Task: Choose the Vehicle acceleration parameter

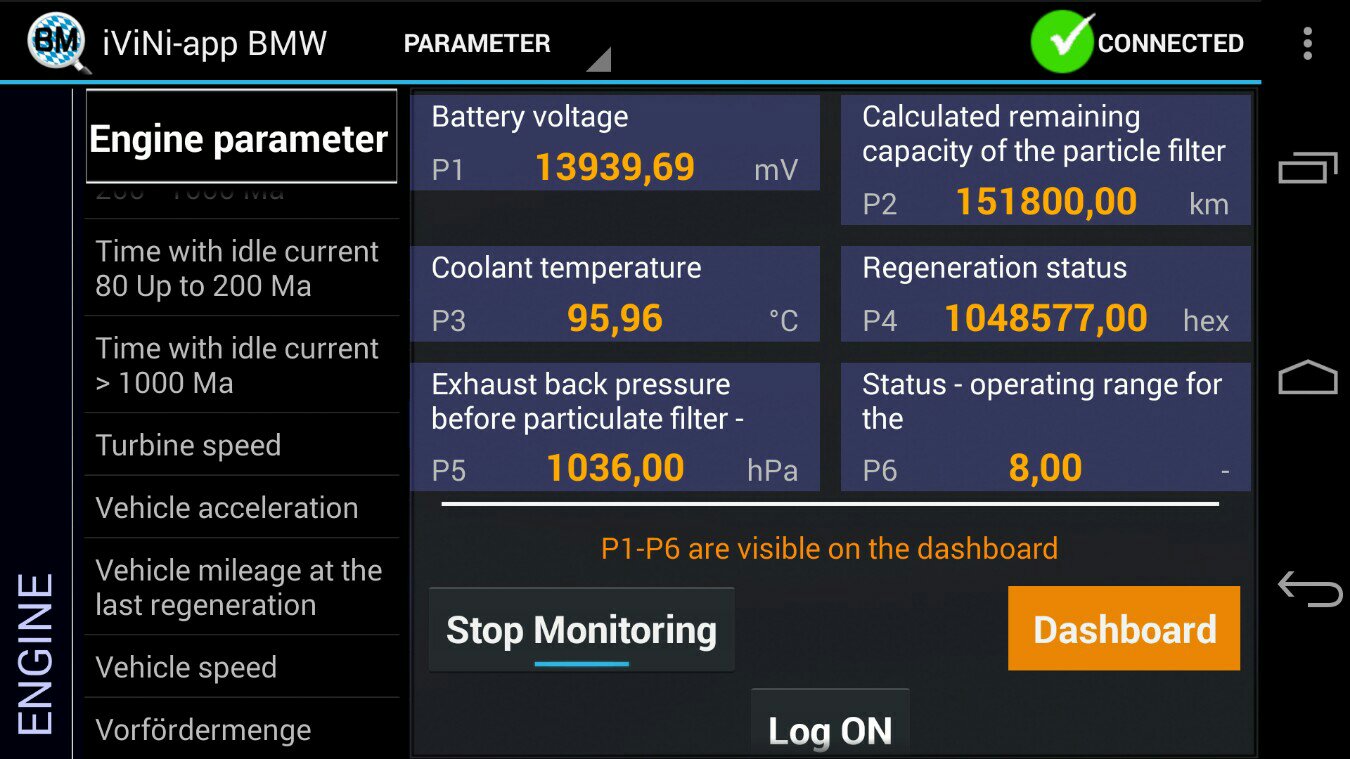Action: 240,507
